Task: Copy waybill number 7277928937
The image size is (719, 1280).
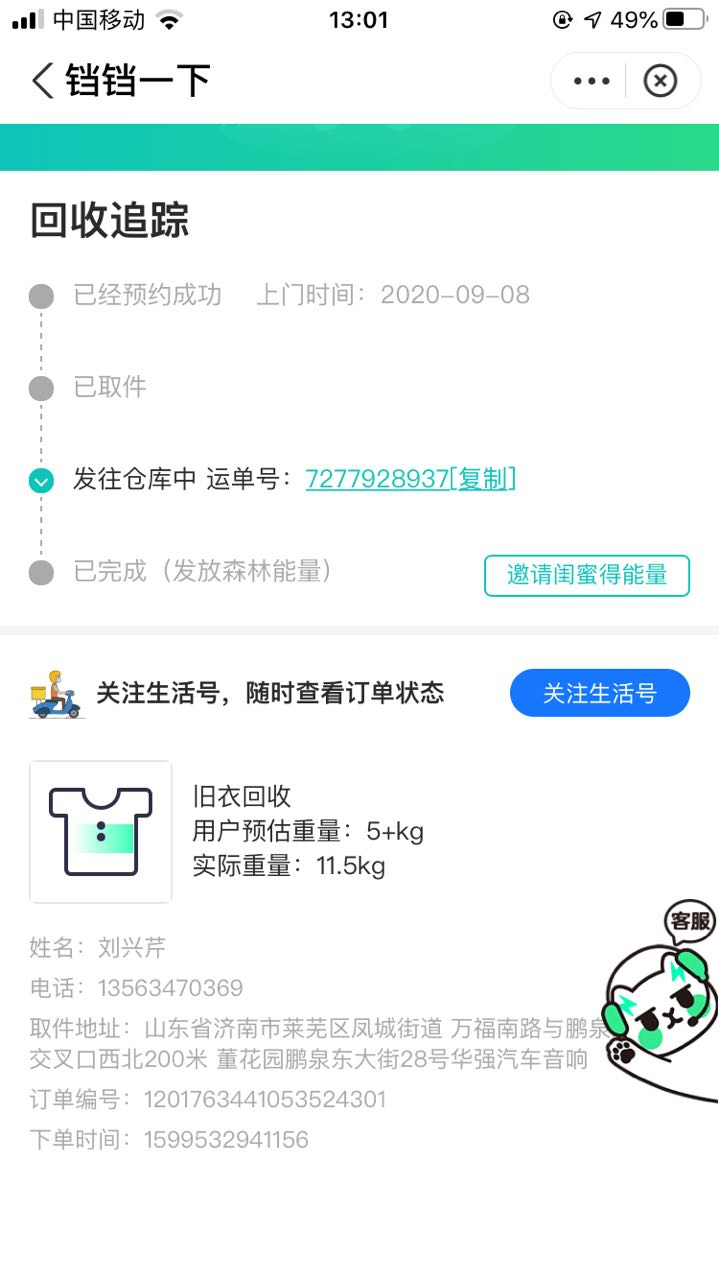Action: 483,479
